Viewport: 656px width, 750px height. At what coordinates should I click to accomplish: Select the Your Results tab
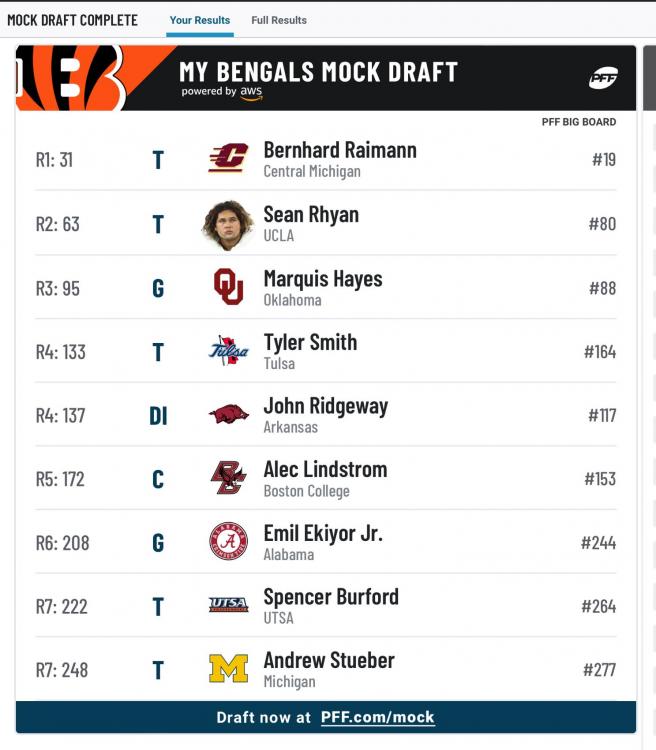[200, 20]
